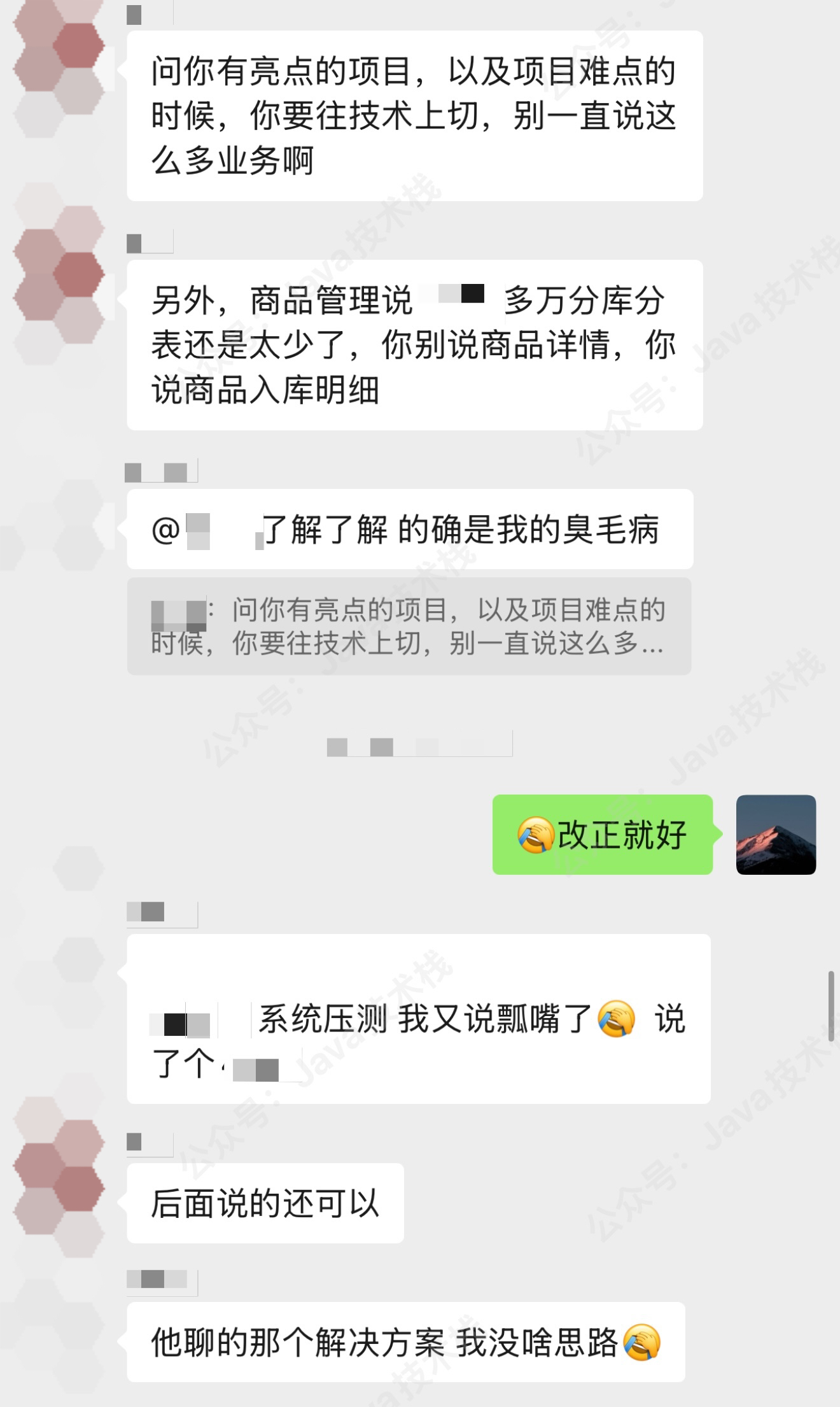Tap the sender avatar beside 另外，商品管理说
The width and height of the screenshot is (840, 1407).
[59, 274]
